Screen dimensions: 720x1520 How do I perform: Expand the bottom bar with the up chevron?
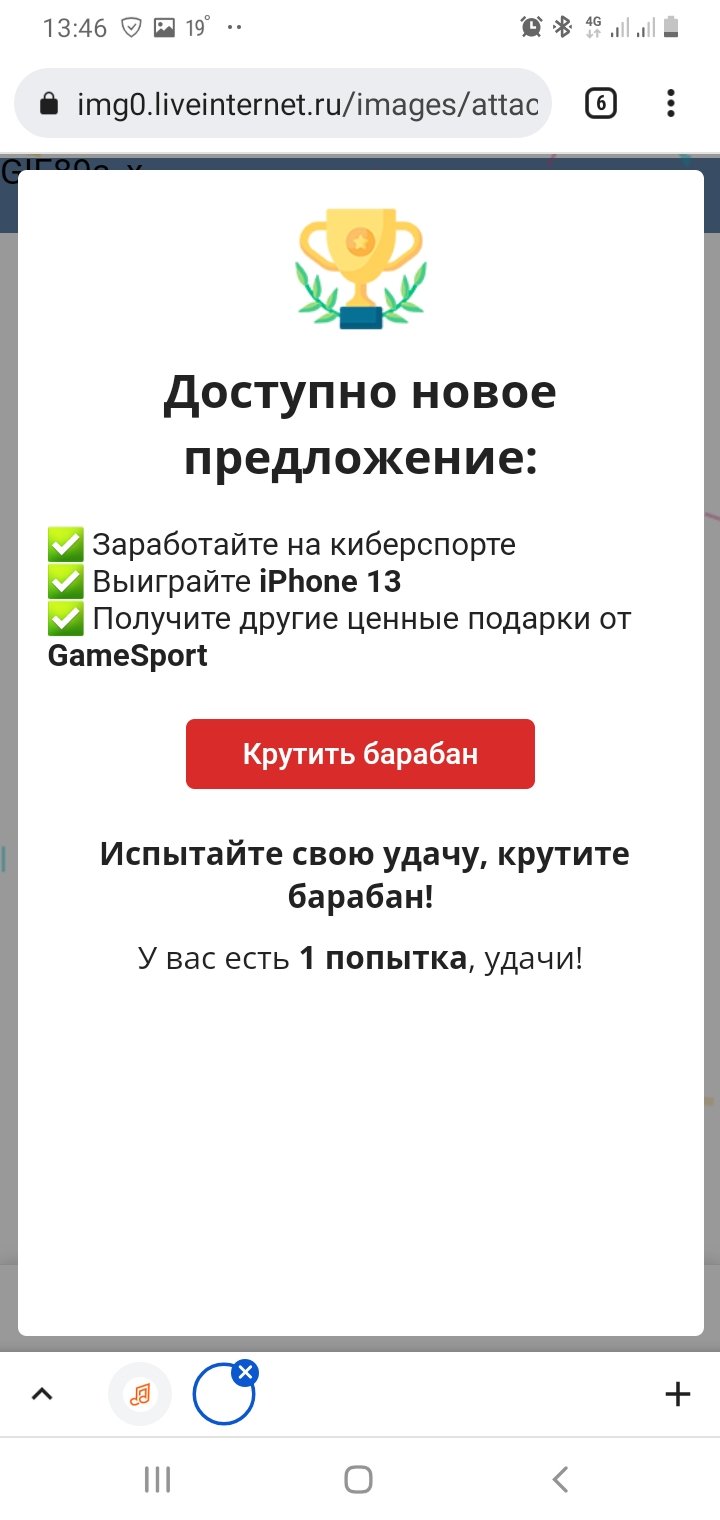tap(42, 1392)
